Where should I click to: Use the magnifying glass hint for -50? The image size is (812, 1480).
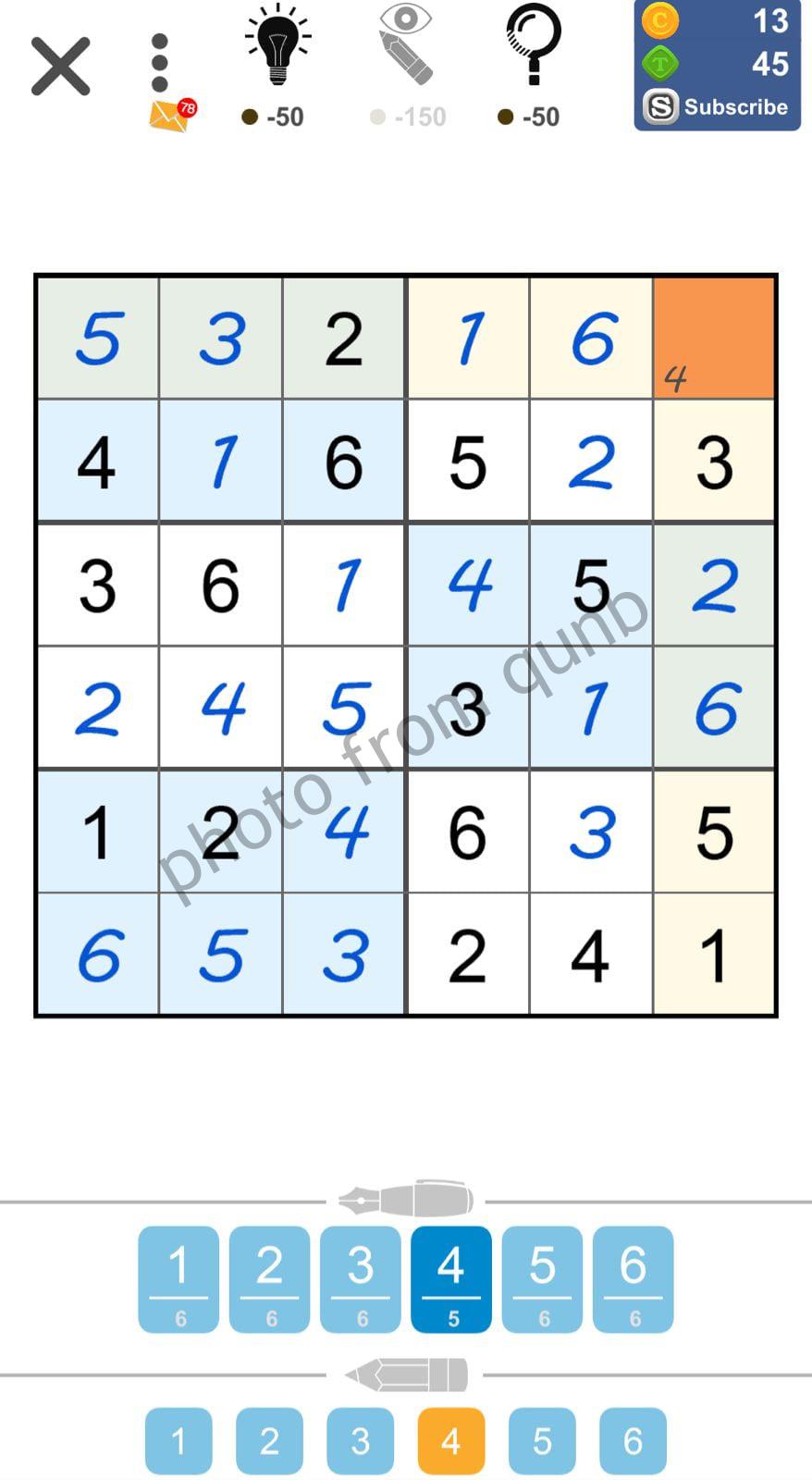click(535, 46)
